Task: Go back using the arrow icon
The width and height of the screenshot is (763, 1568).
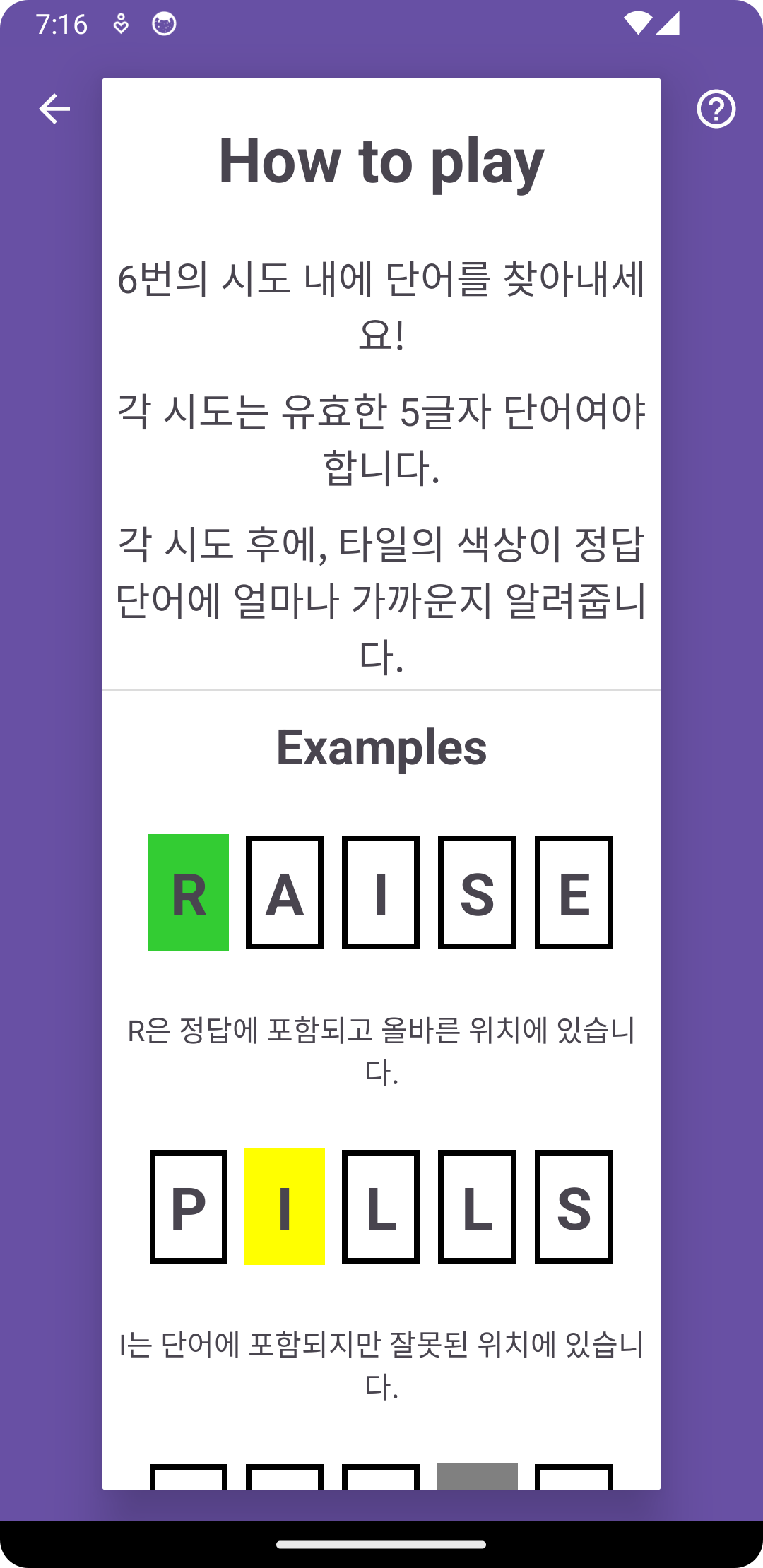Action: (54, 109)
